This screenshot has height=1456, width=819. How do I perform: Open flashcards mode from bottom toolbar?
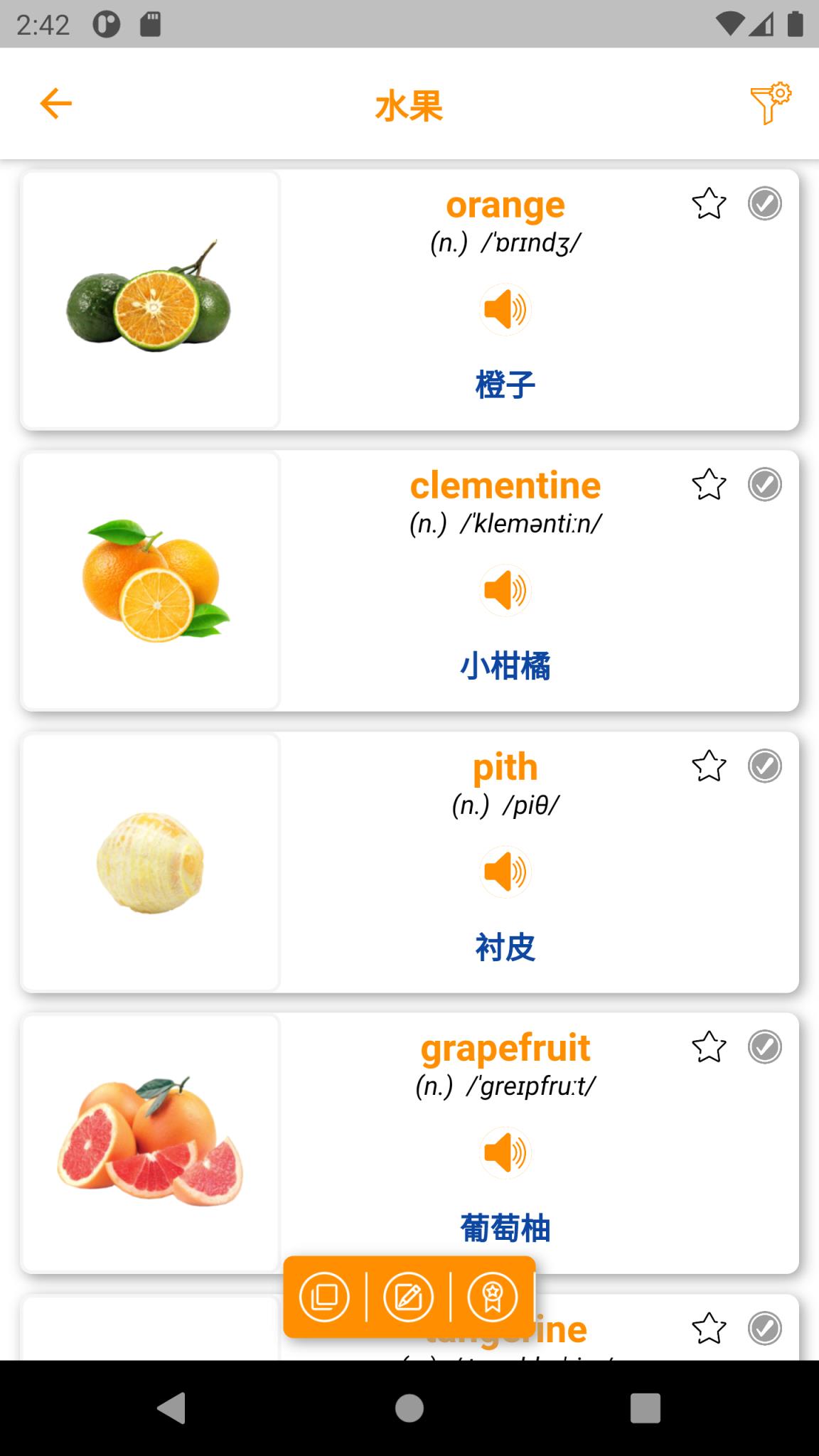coord(324,1296)
